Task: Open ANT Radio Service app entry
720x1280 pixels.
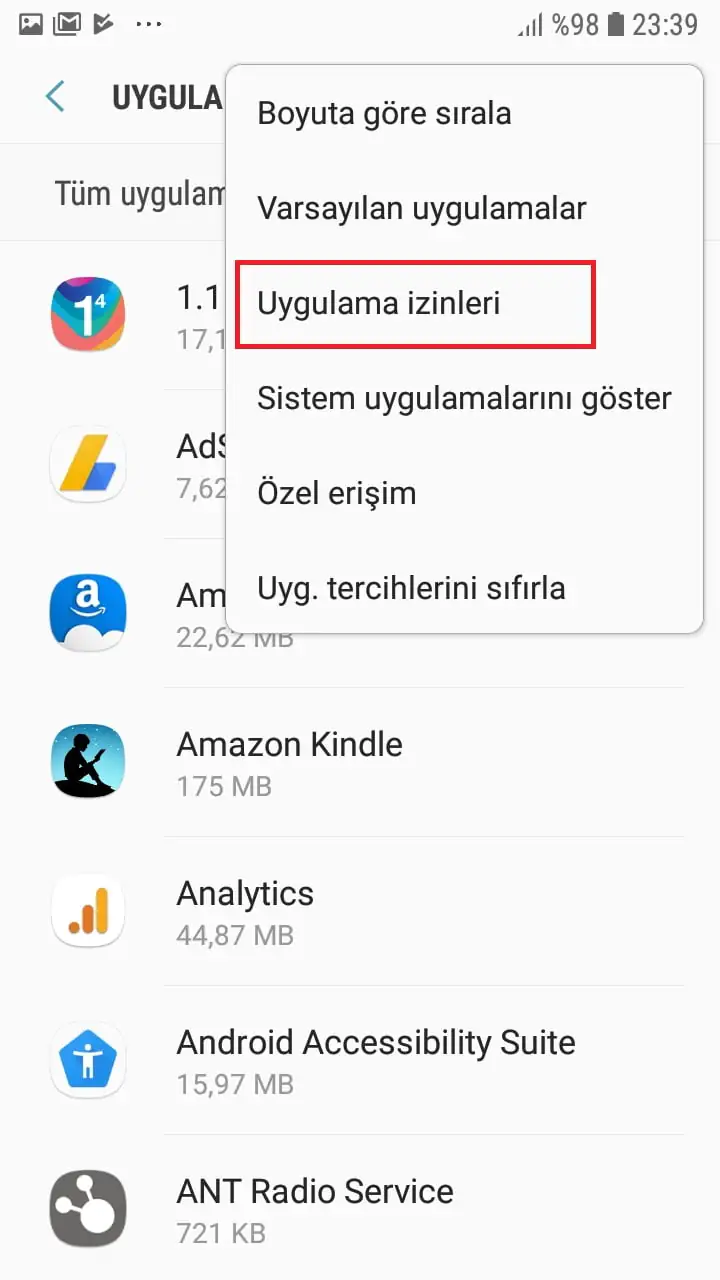Action: click(315, 1209)
